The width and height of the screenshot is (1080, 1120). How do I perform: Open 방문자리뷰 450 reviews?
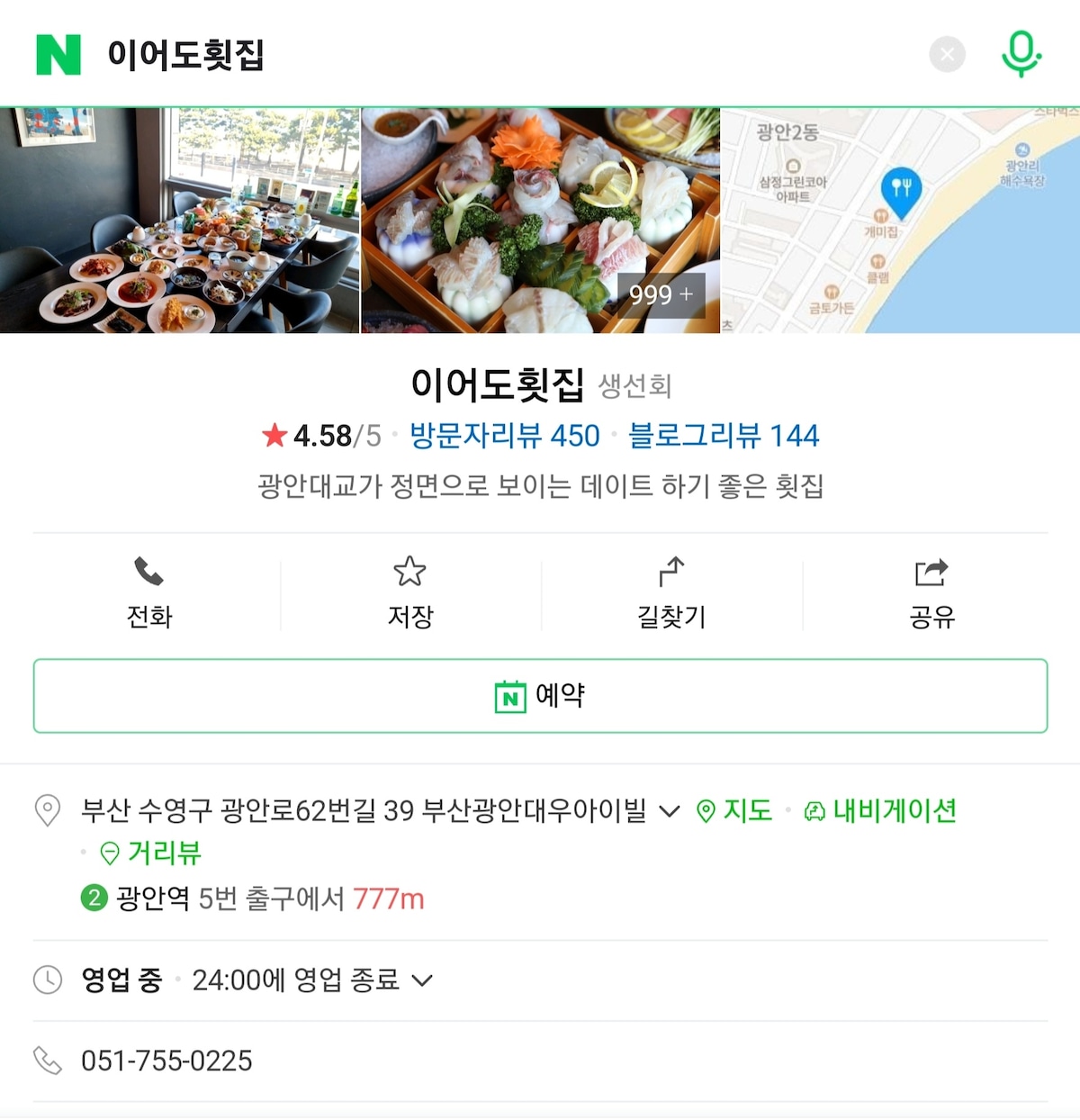(504, 436)
